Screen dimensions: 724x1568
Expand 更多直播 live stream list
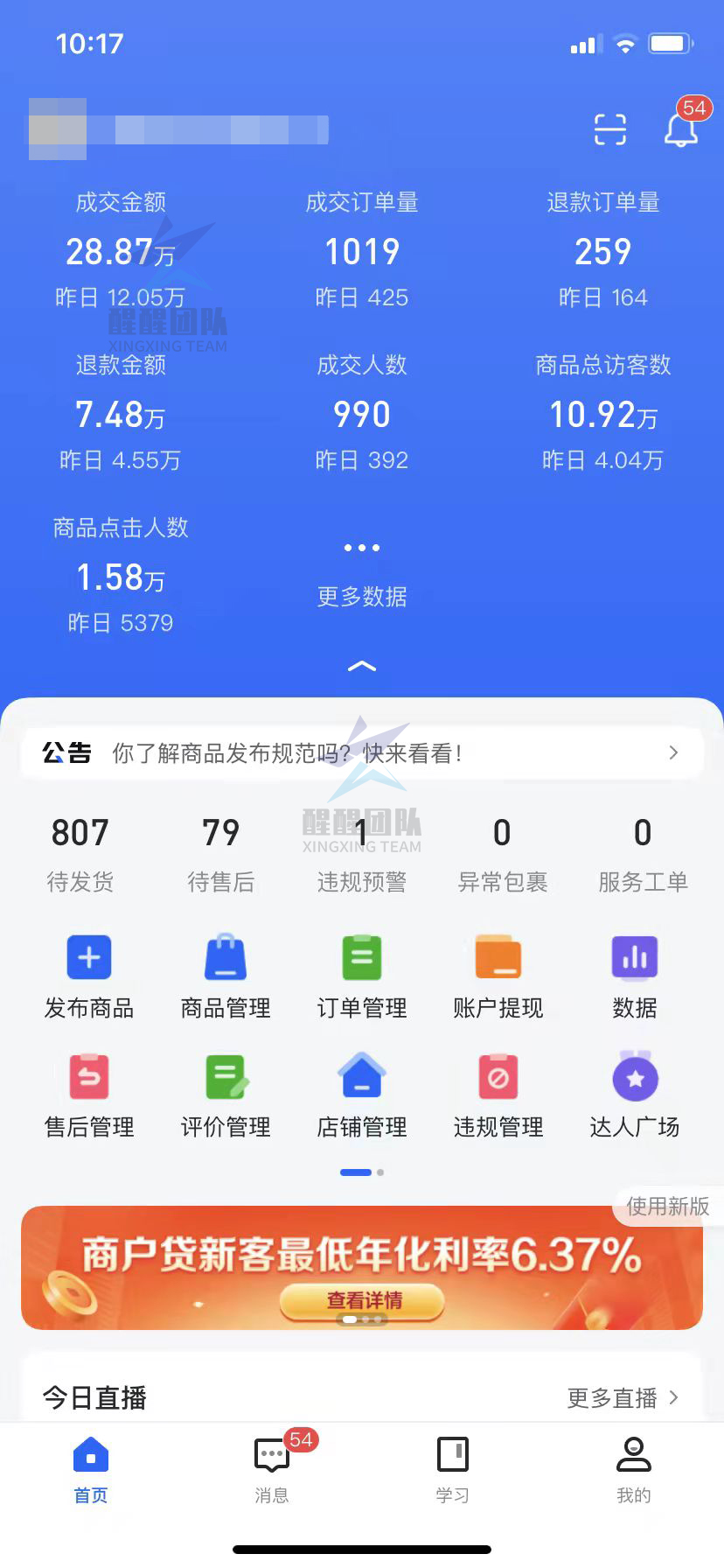pos(622,1398)
